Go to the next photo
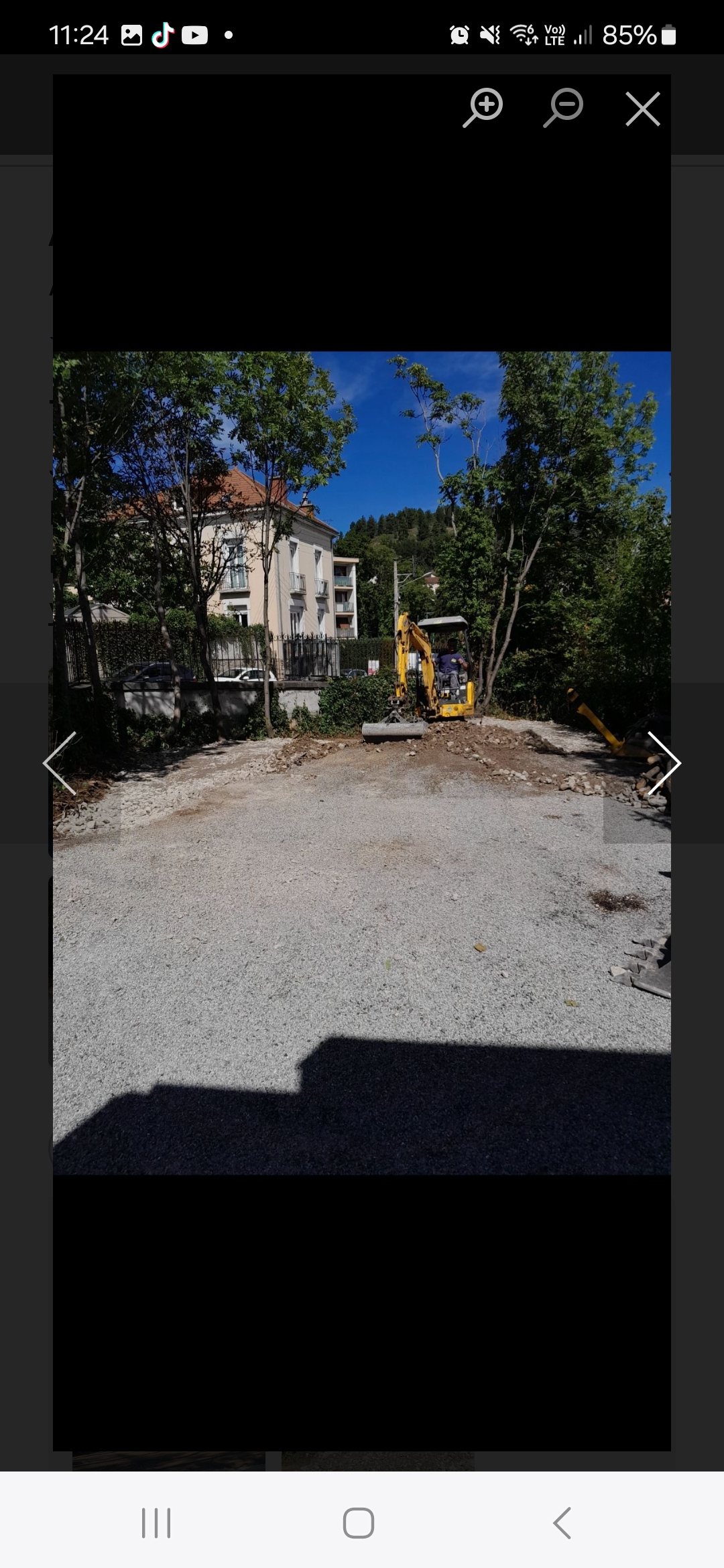724x1568 pixels. pos(664,763)
